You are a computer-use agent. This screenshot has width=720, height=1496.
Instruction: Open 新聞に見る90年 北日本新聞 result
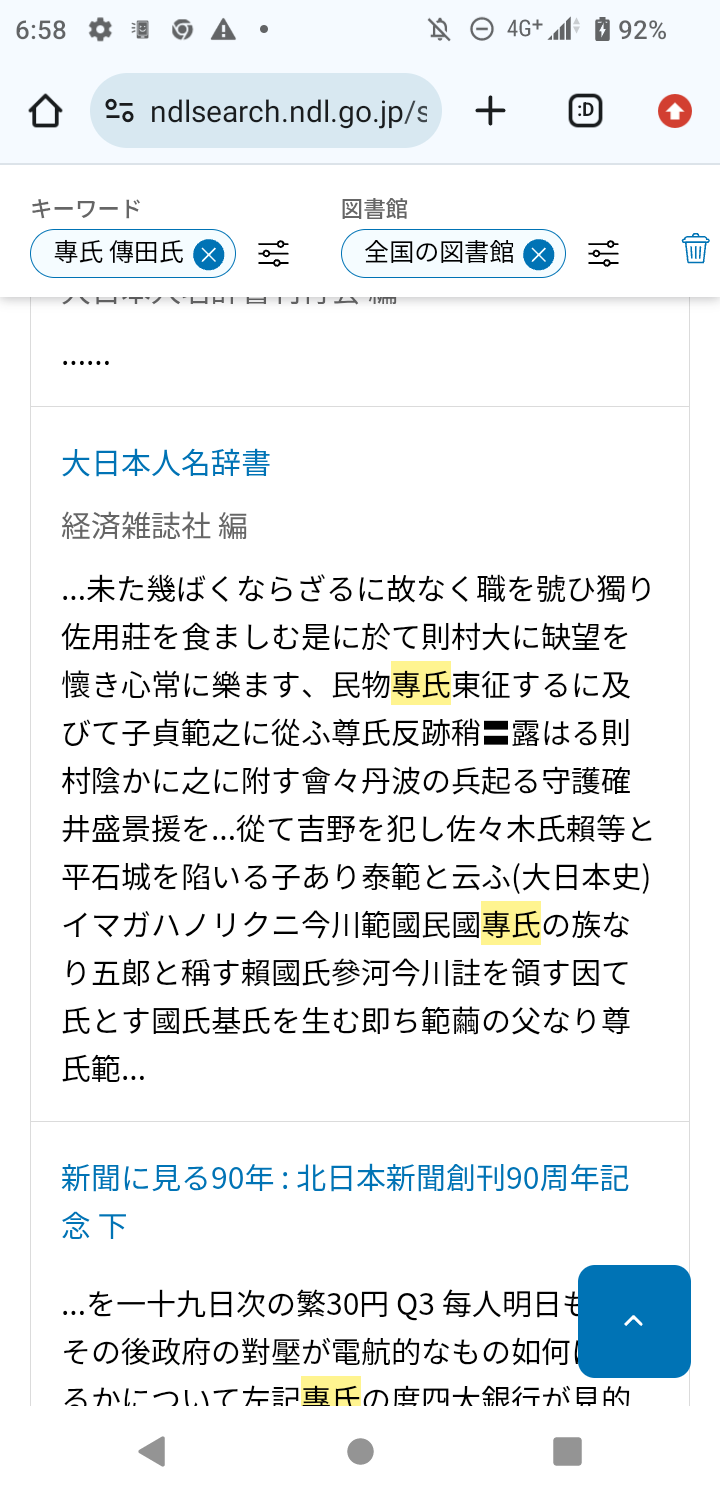tap(345, 1202)
